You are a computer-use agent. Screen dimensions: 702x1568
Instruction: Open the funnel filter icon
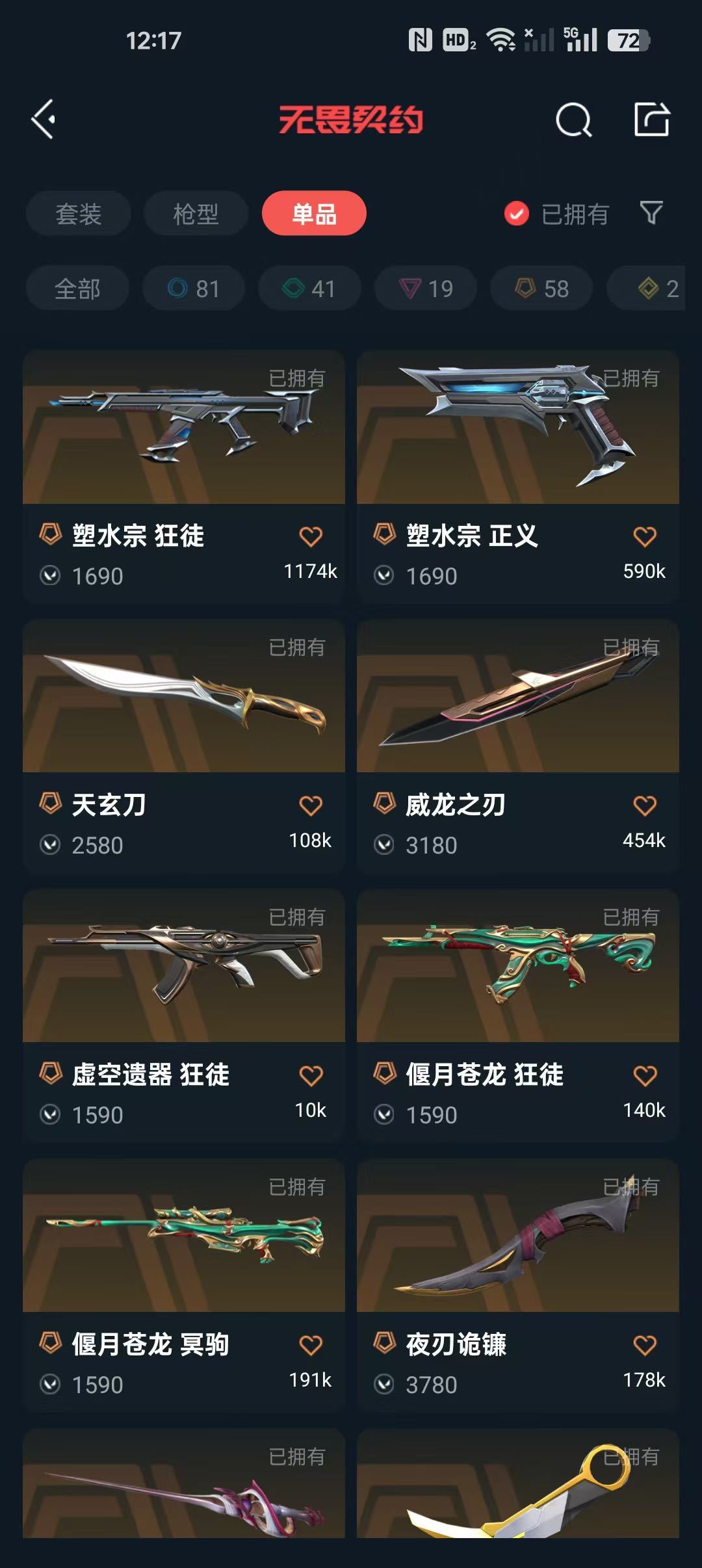coord(651,213)
